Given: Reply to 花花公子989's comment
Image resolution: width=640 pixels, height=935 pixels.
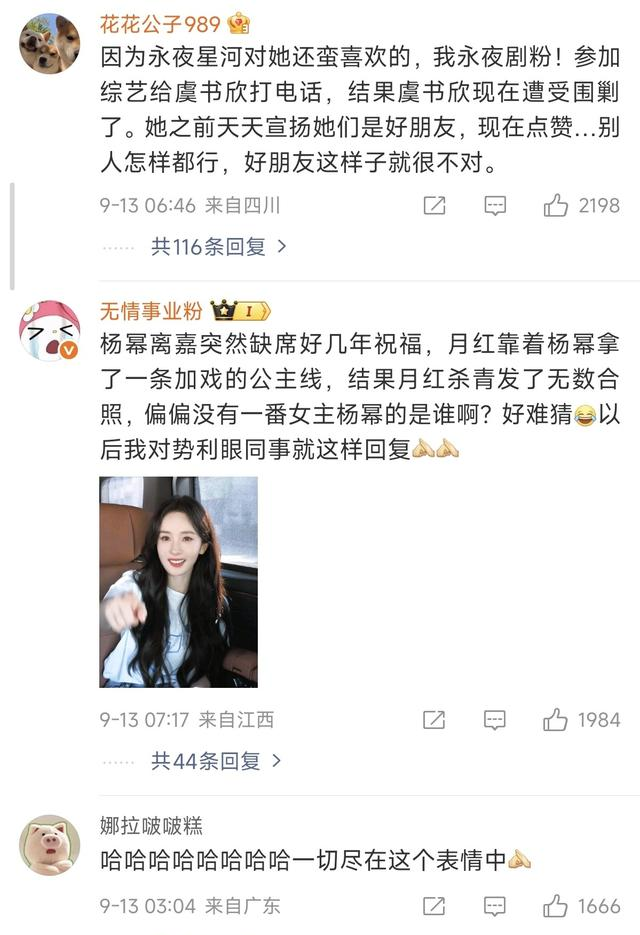Looking at the screenshot, I should pos(495,206).
